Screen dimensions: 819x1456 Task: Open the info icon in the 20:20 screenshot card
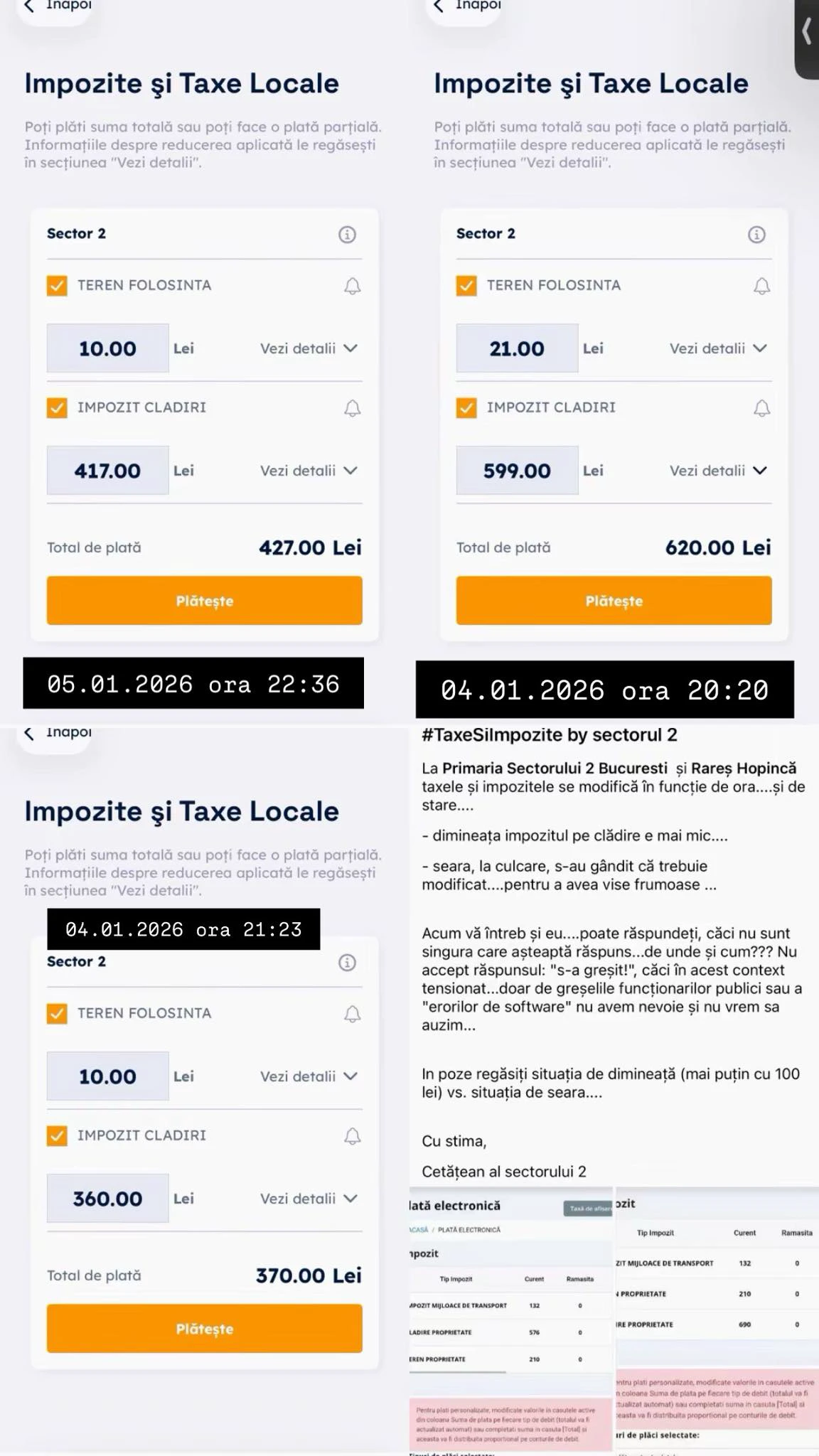tap(756, 235)
